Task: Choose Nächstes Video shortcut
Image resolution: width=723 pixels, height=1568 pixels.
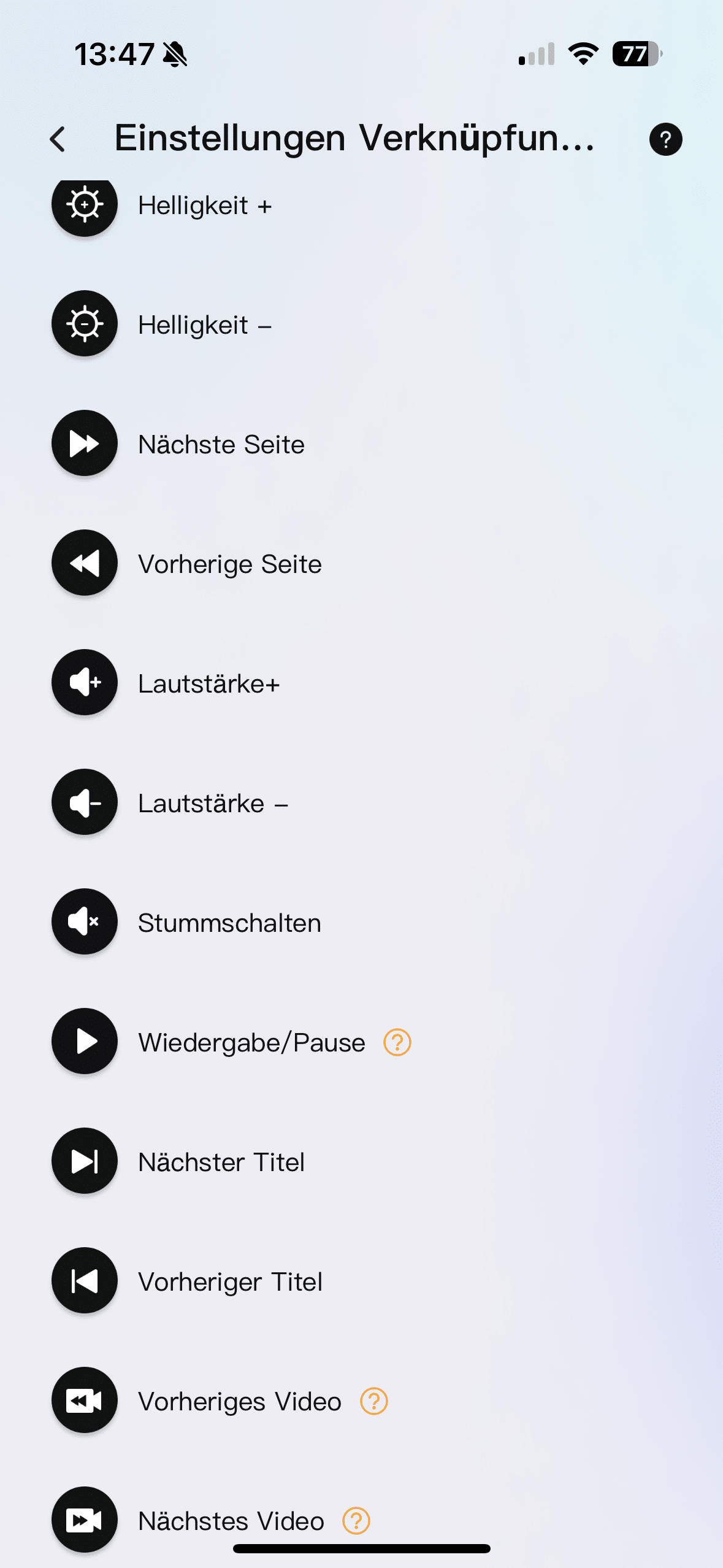Action: 231,1521
